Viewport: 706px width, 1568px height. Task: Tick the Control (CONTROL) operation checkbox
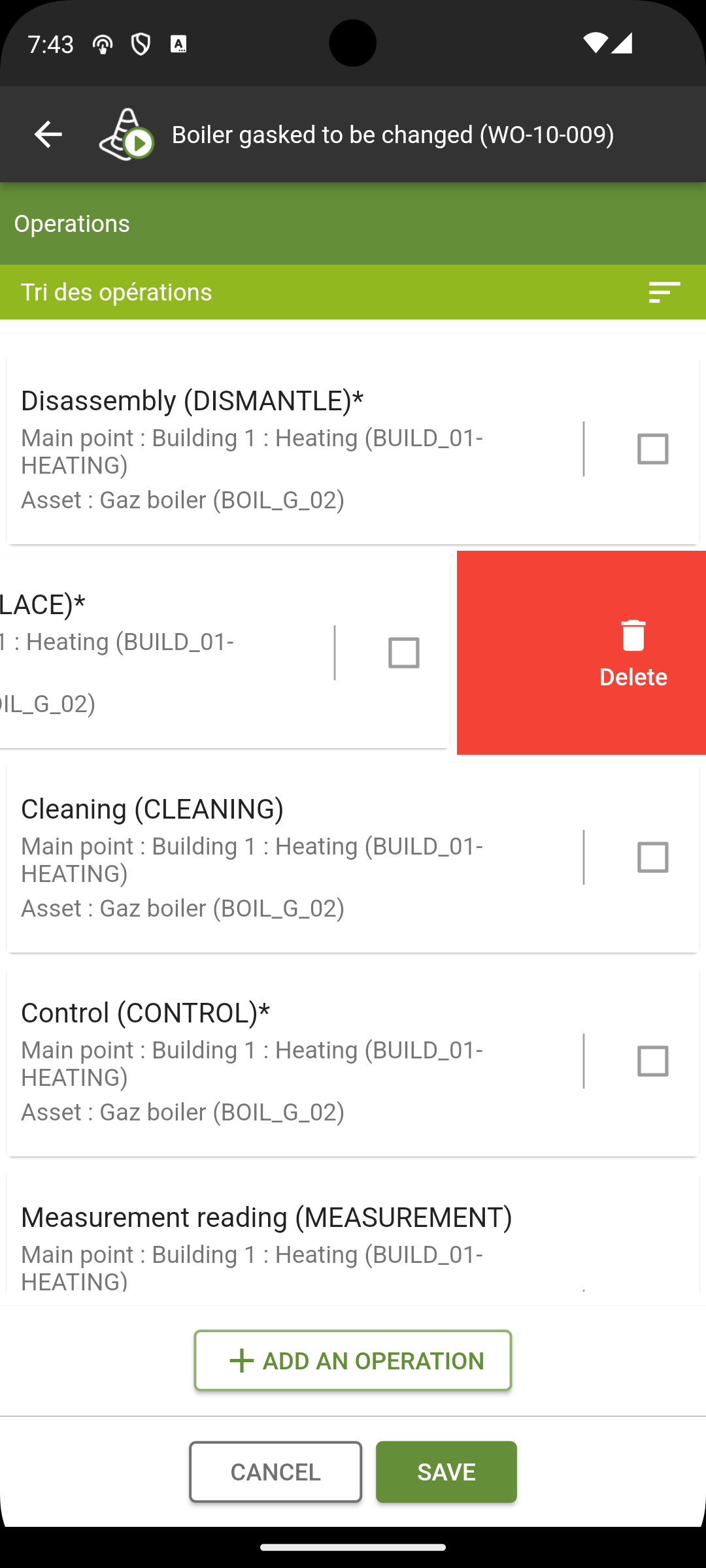pos(652,1061)
